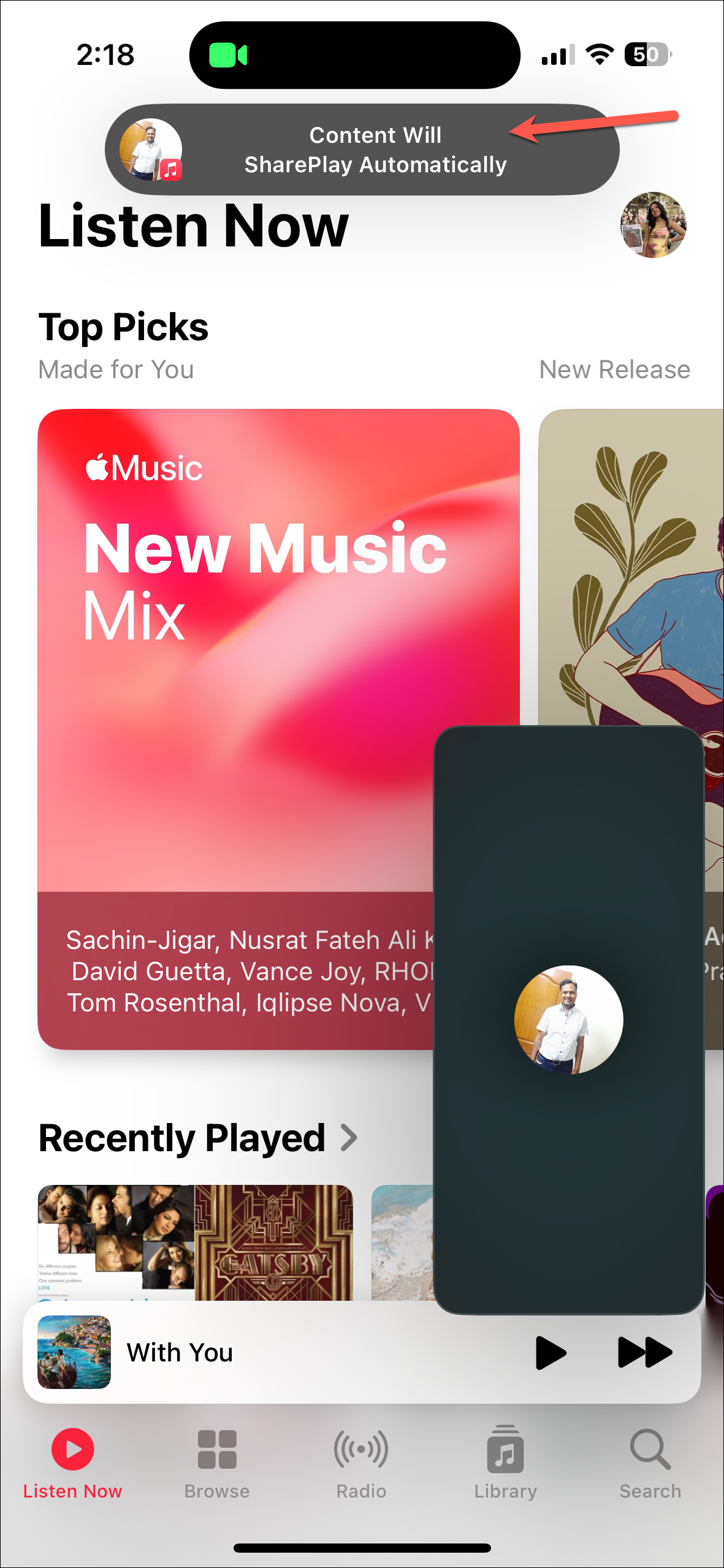Switch to the Radio tab
Screen dimensions: 724x1568
(361, 1464)
